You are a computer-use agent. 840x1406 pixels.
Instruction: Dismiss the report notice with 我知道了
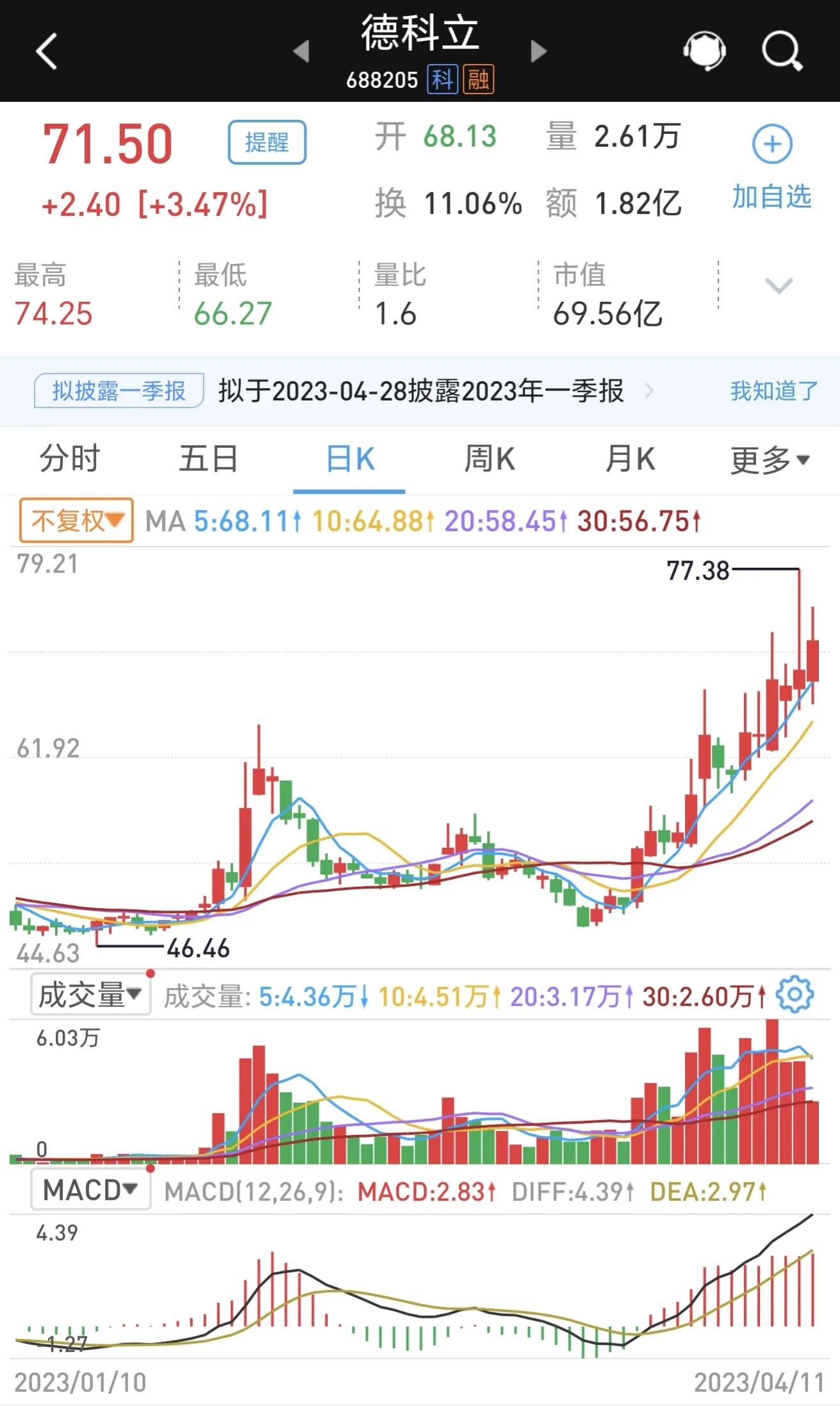771,392
